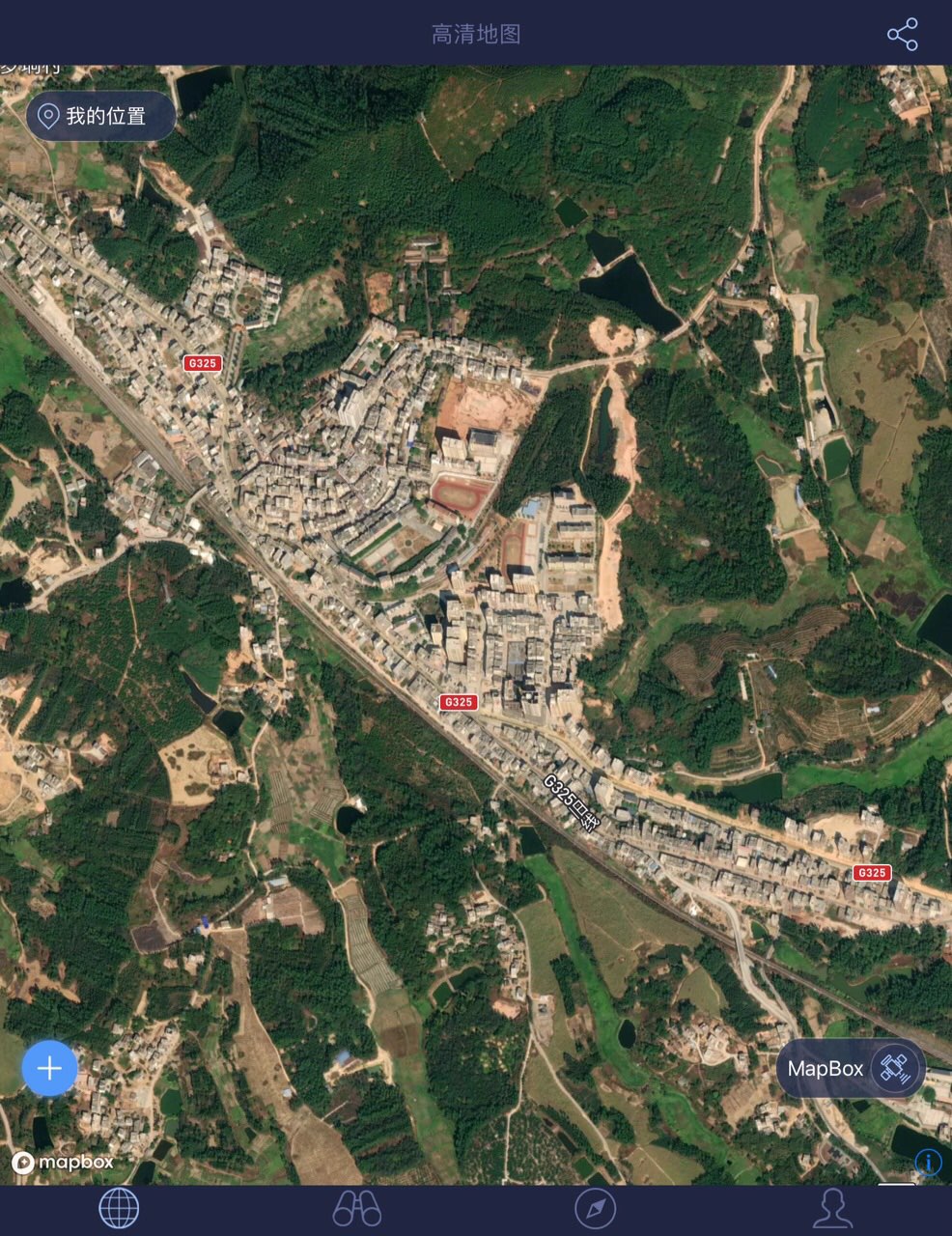Switch to the globe map tab

[119, 1208]
